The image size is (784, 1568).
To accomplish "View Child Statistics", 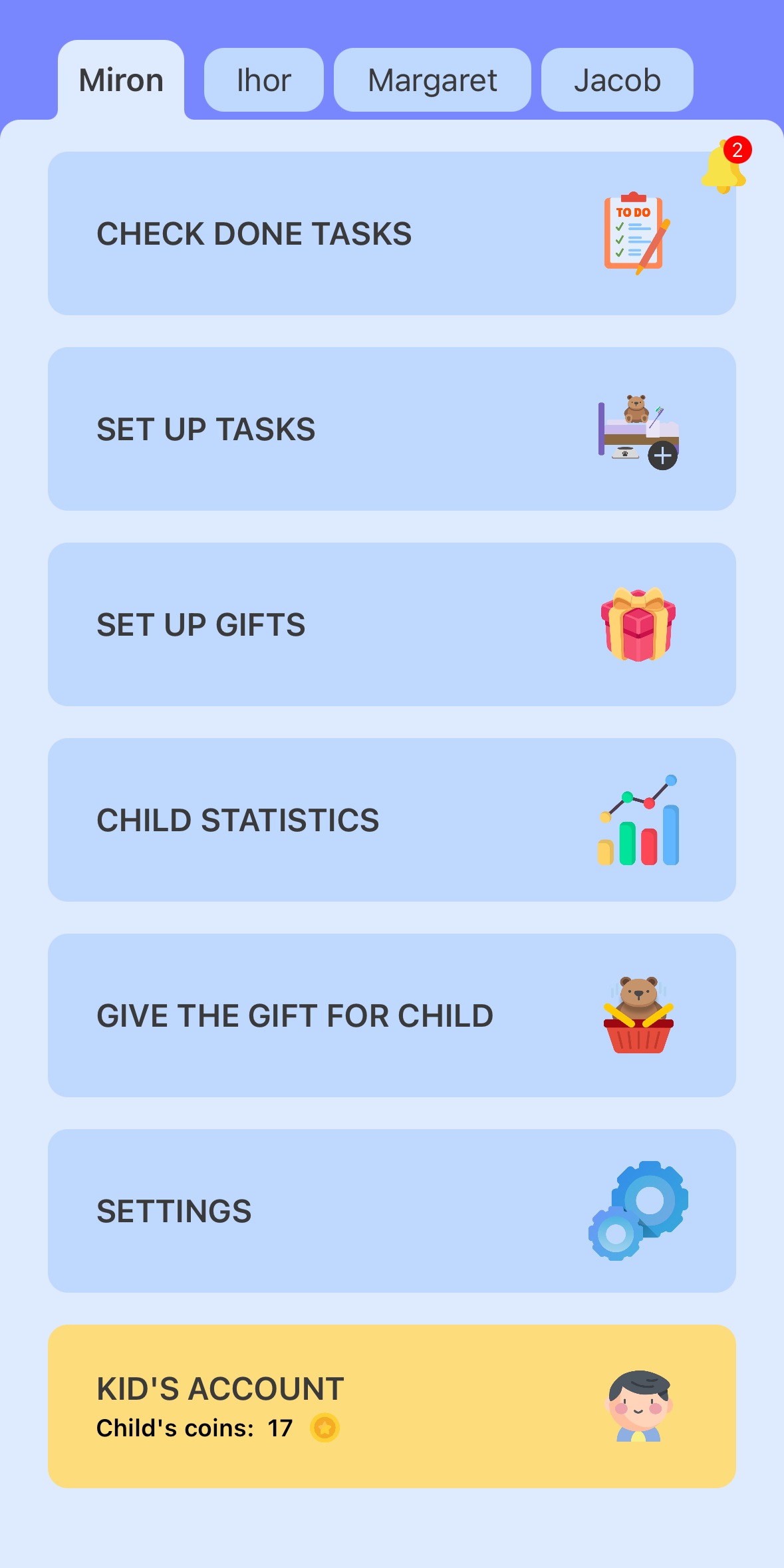I will tap(391, 820).
